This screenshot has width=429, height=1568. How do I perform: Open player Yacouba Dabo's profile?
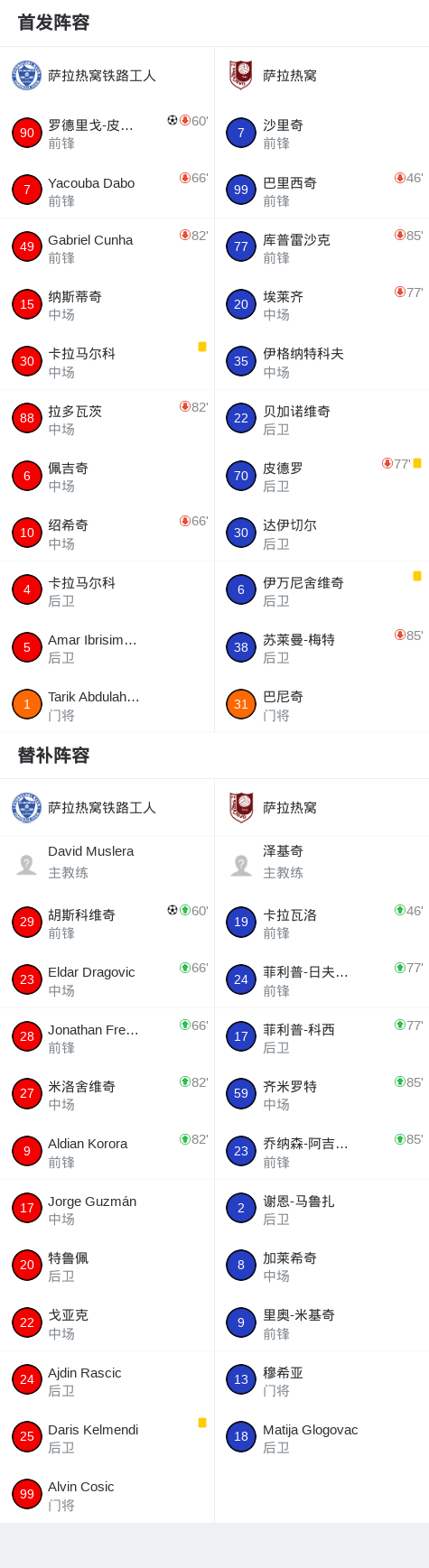pos(107,190)
